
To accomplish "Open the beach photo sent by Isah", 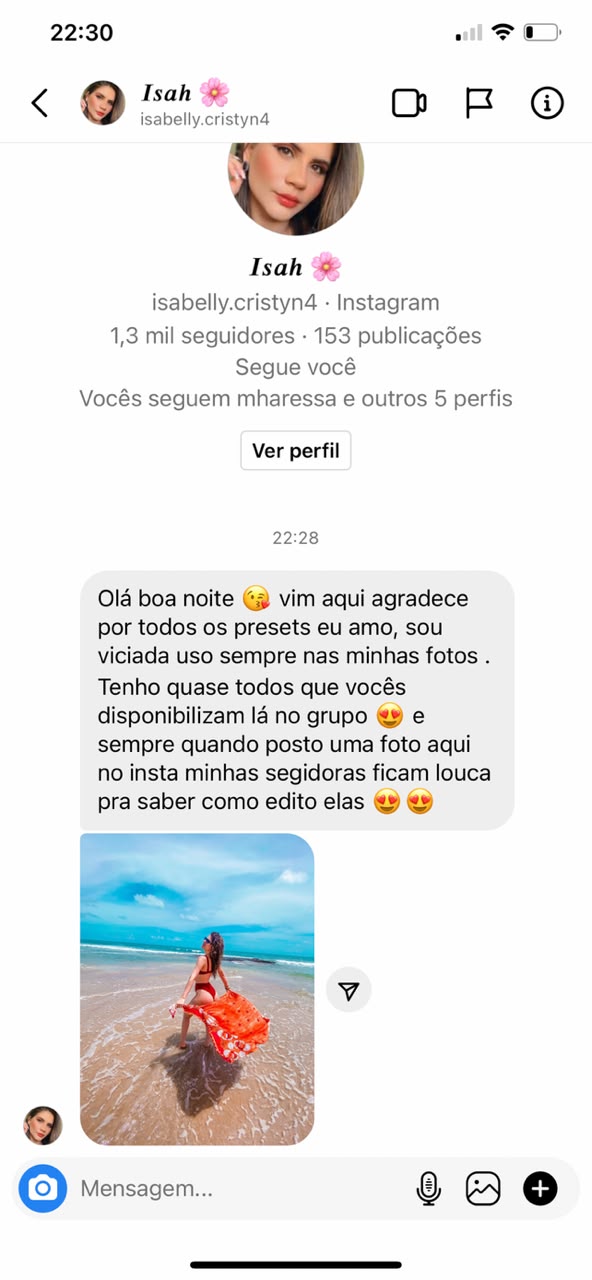I will pos(197,989).
